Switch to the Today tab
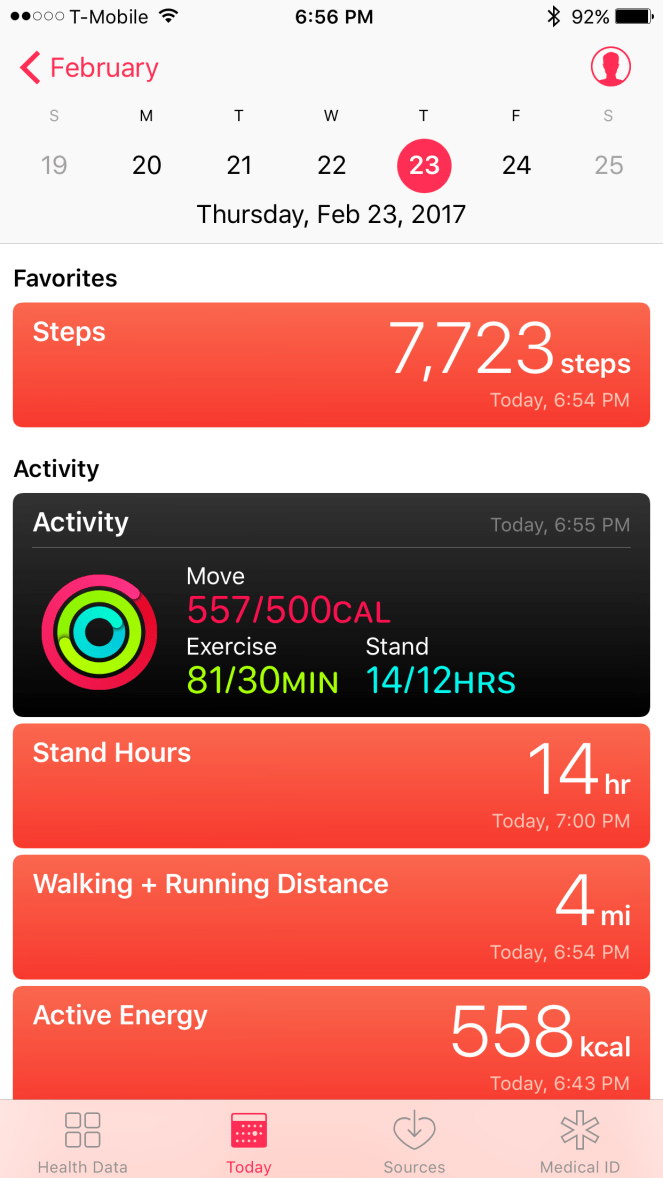 click(x=248, y=1142)
